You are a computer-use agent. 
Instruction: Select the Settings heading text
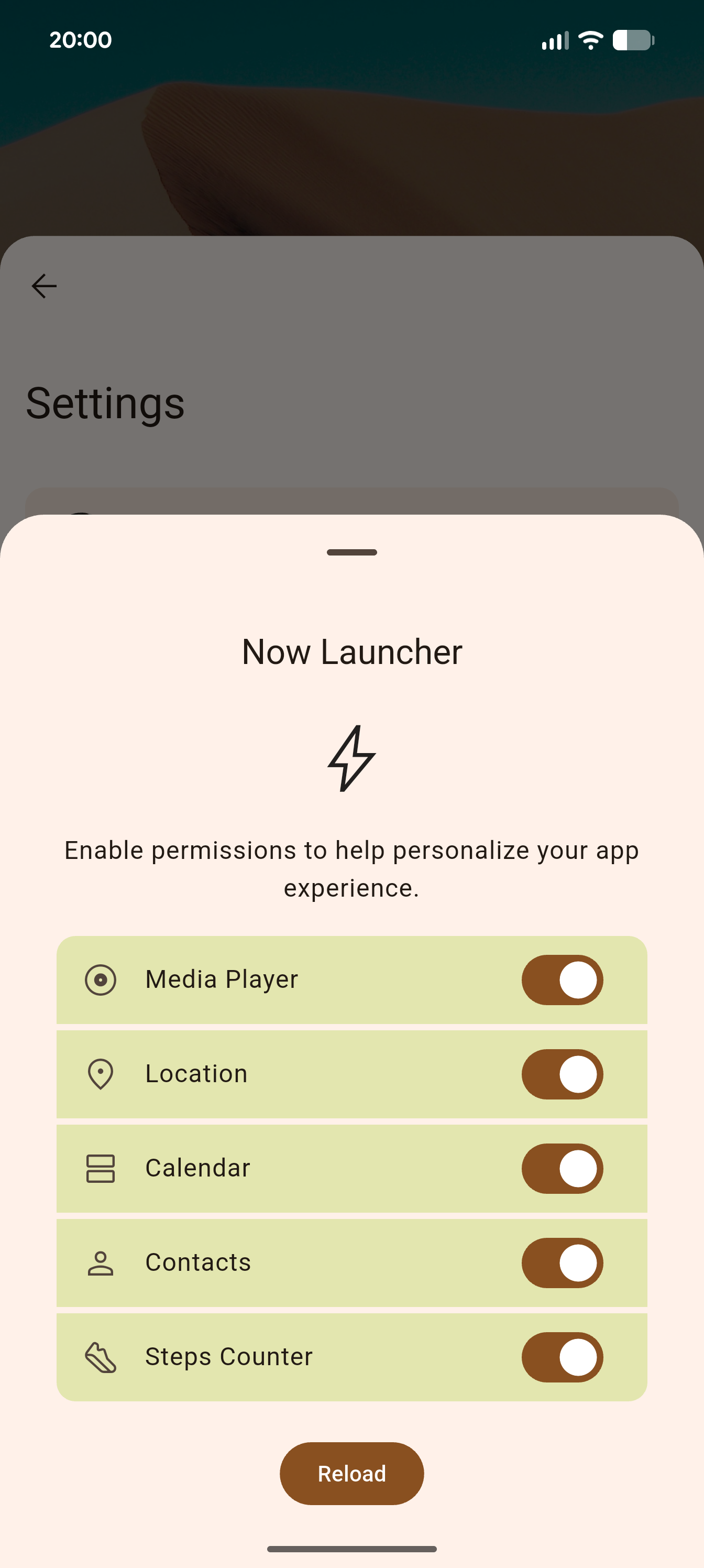point(105,402)
